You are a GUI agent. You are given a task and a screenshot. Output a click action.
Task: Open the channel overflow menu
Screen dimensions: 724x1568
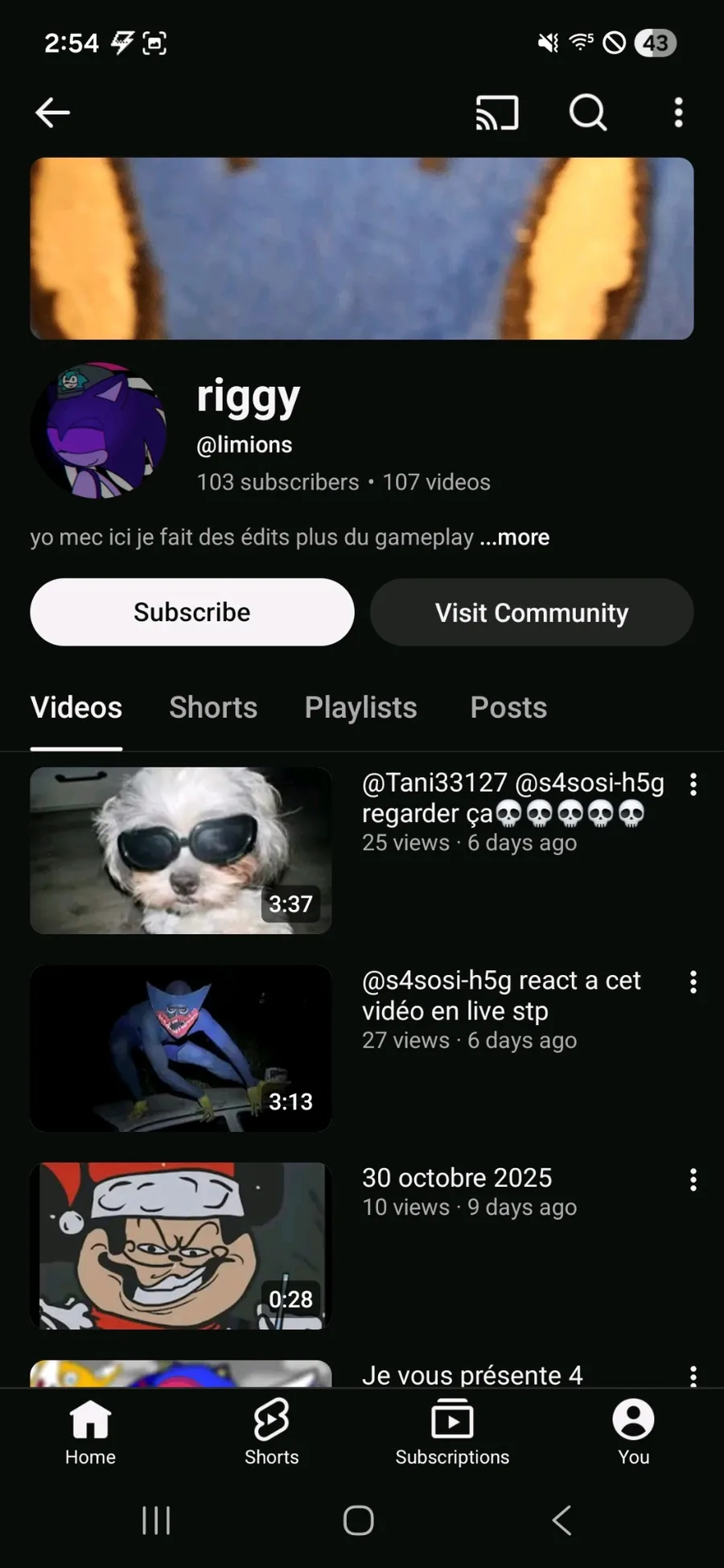pyautogui.click(x=678, y=113)
